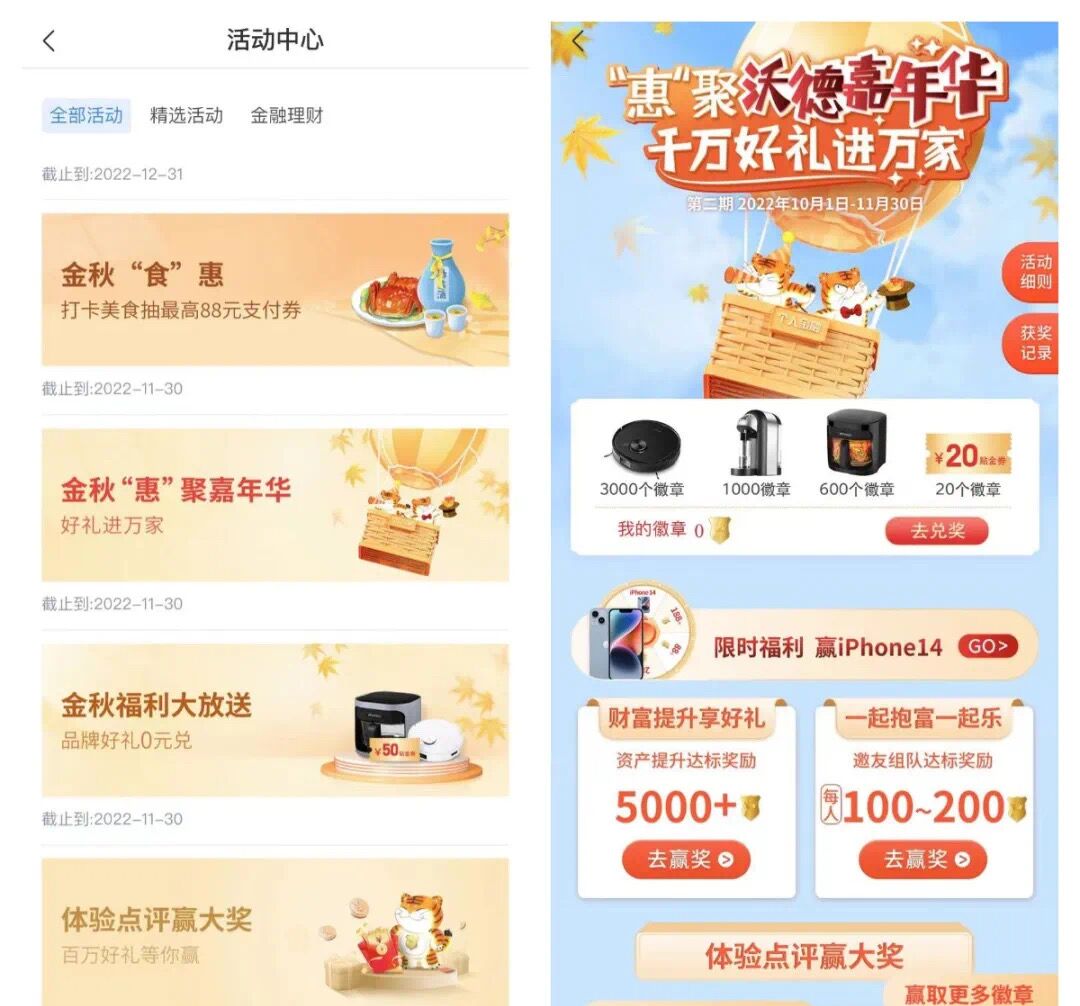1080x1006 pixels.
Task: Tap the 去兑奖 redeem button
Action: click(x=936, y=531)
